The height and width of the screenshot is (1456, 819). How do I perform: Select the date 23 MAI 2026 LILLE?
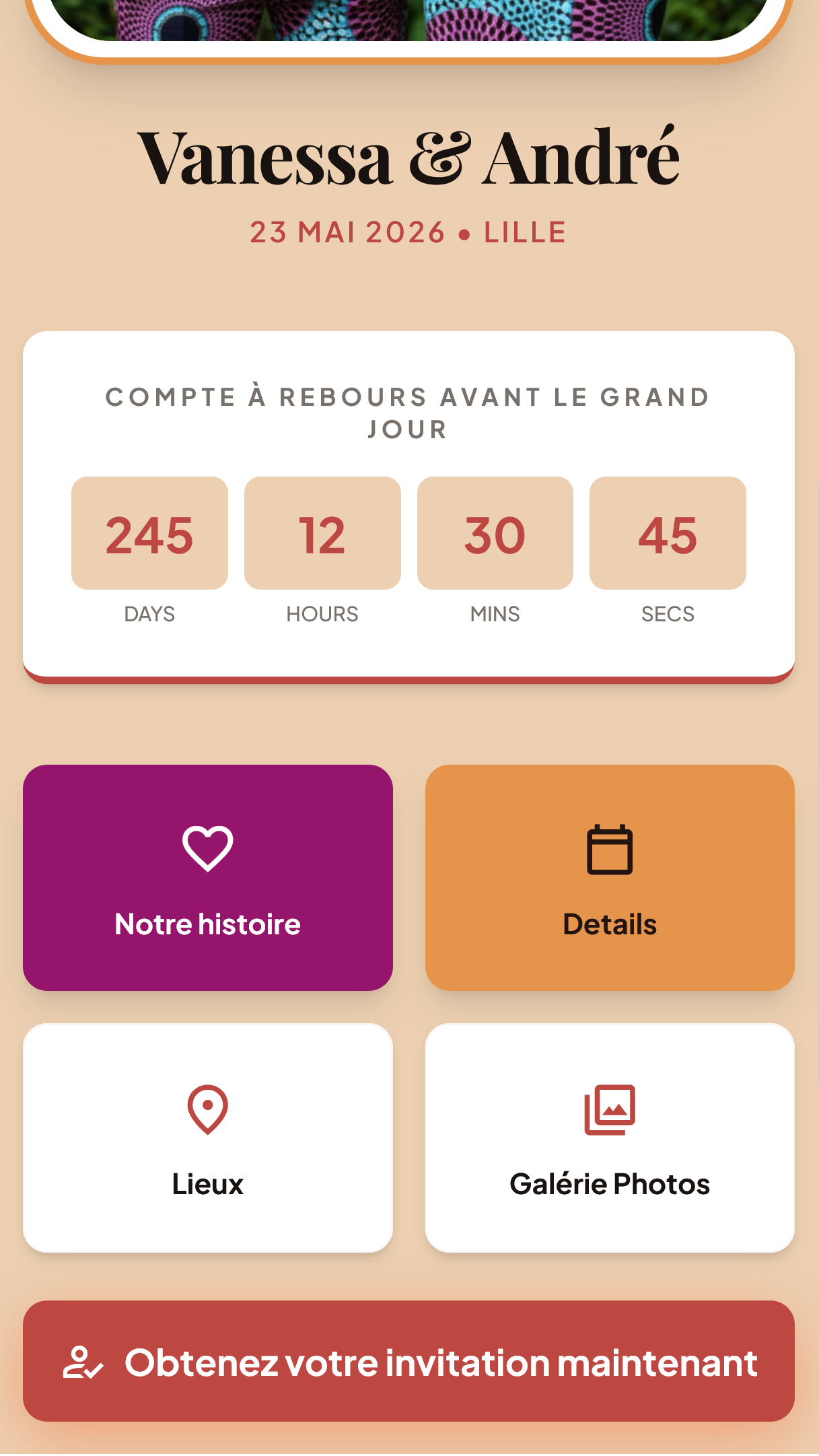click(409, 232)
